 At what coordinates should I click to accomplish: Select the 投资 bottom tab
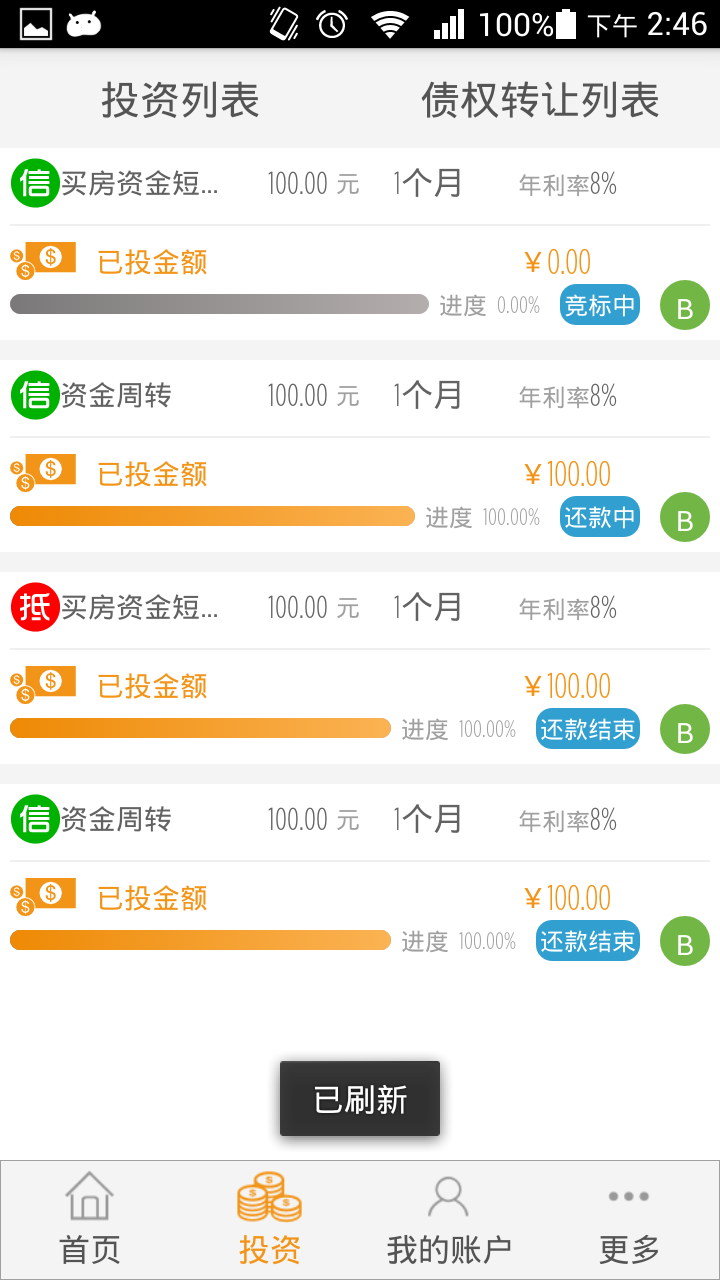tap(270, 1220)
